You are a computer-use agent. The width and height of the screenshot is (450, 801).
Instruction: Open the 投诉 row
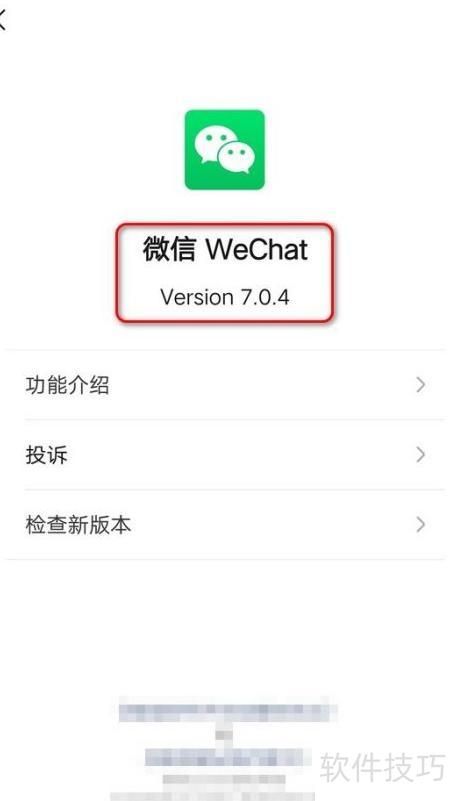click(225, 455)
